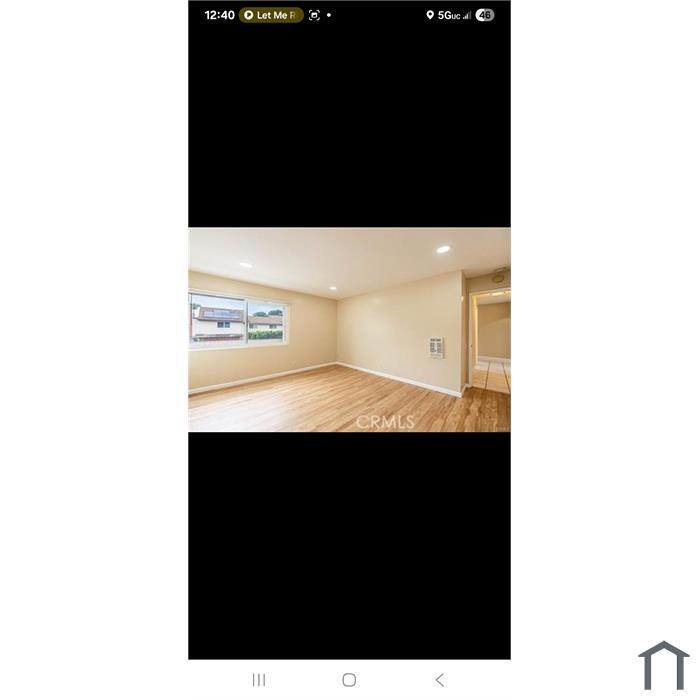Tap the room photo to show controls
Screen dimensions: 700x700
tap(349, 329)
